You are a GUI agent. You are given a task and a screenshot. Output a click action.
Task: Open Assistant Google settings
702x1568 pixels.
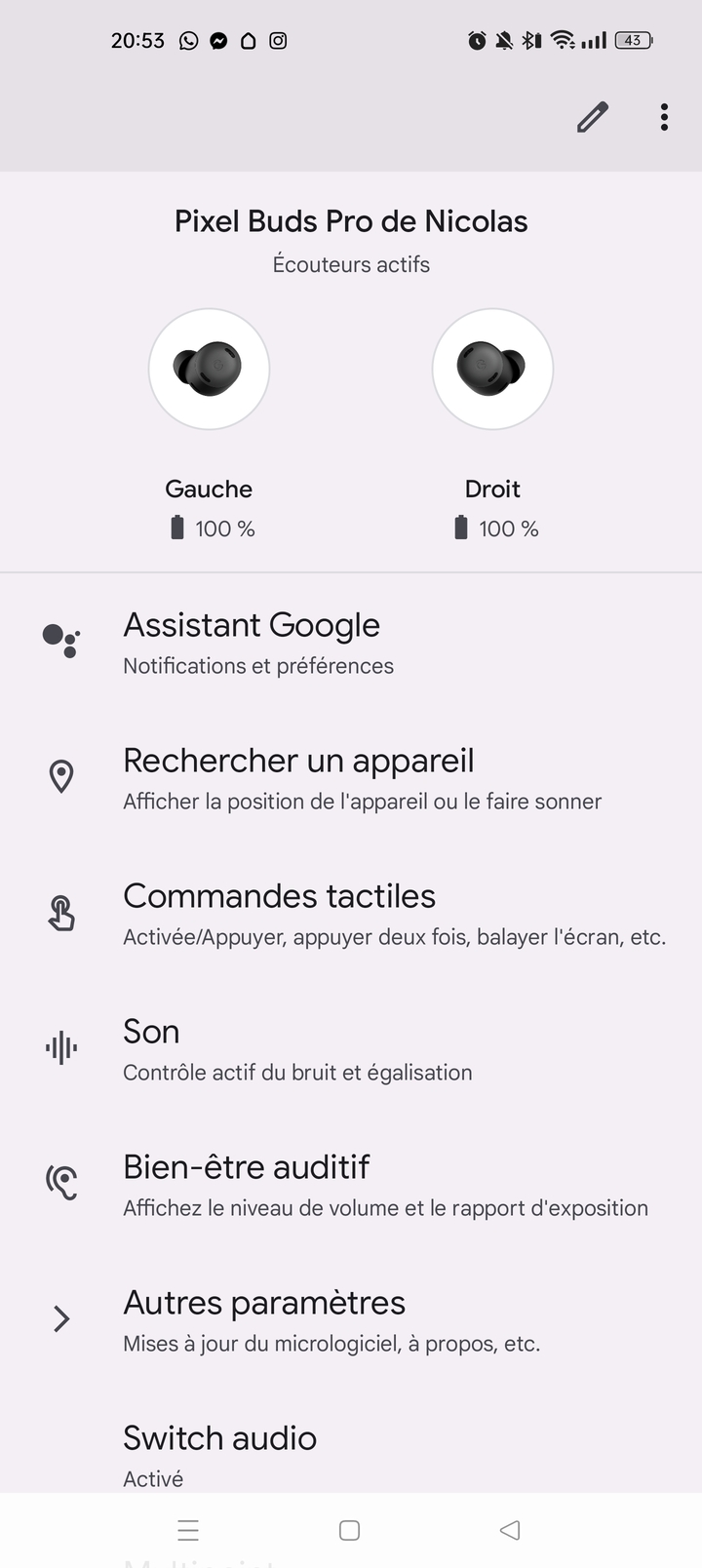pyautogui.click(x=252, y=643)
